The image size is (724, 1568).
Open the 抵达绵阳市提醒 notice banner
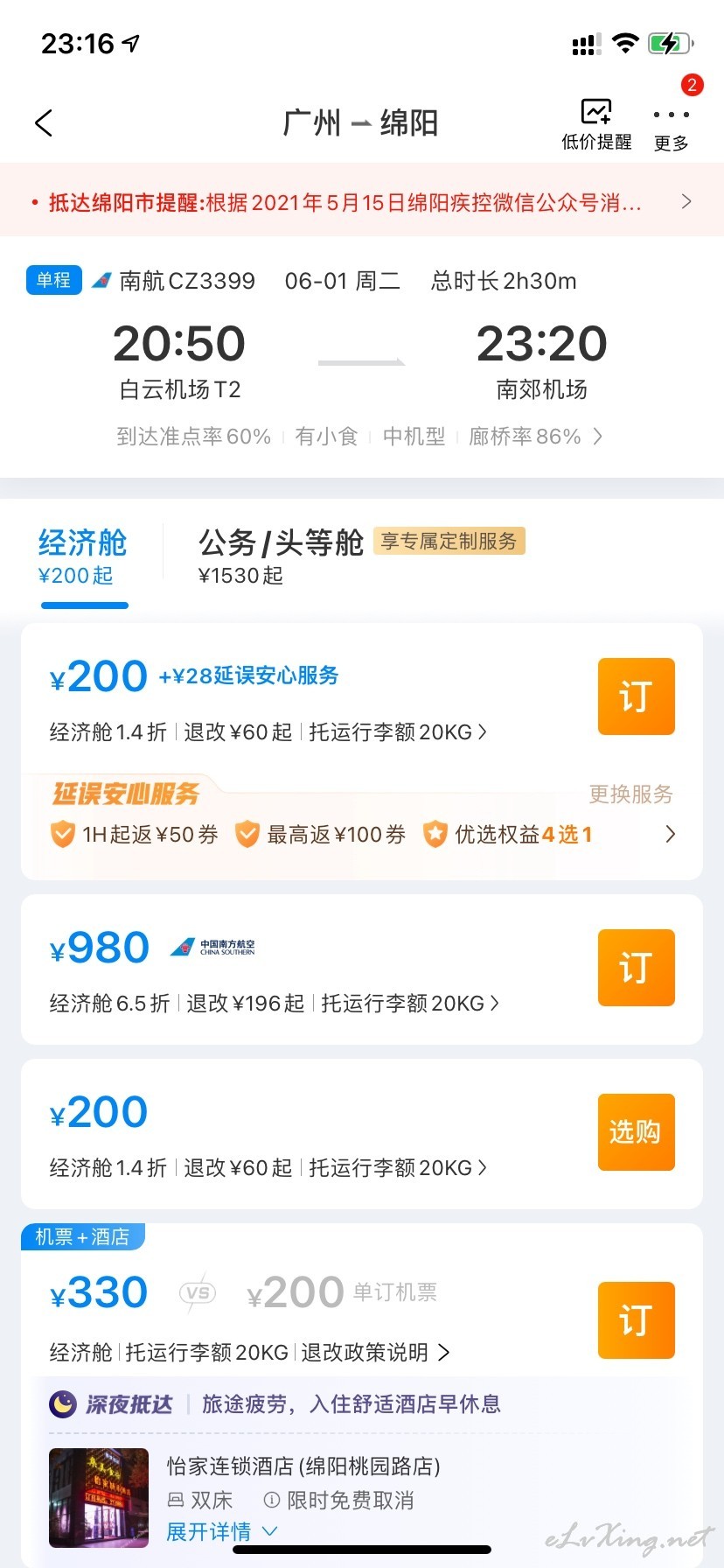coord(362,202)
